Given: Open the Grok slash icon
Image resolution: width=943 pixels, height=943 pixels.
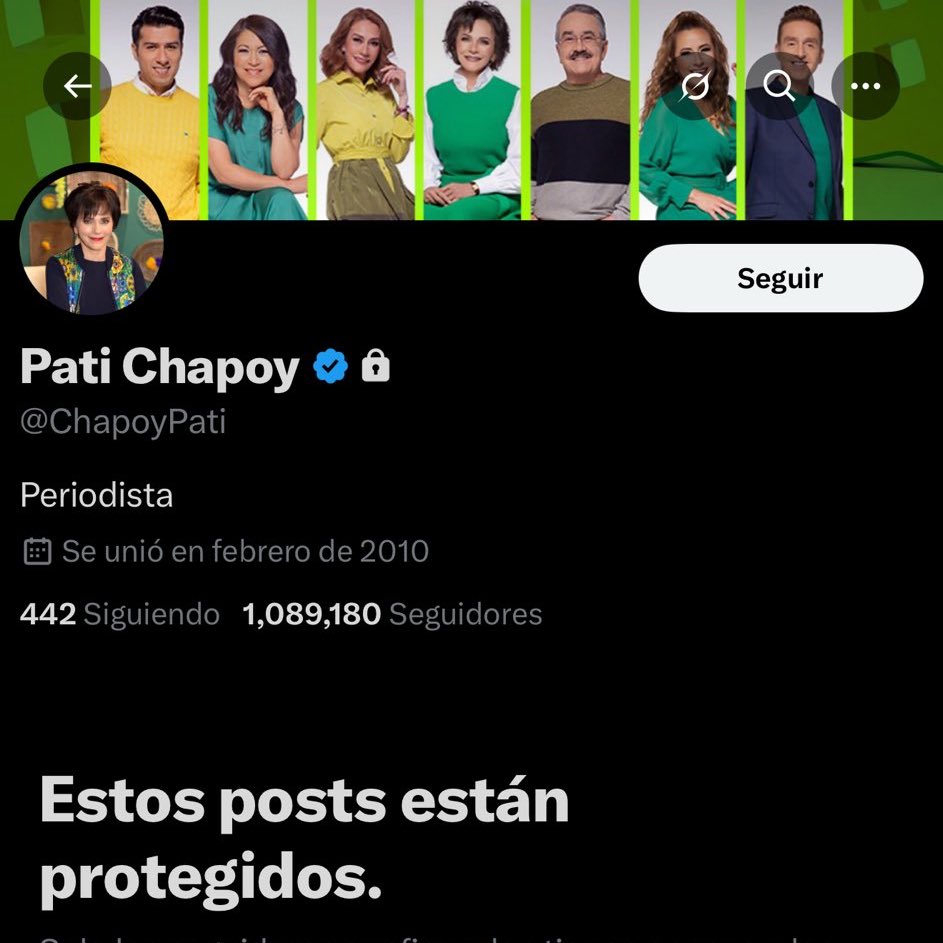Looking at the screenshot, I should point(694,87).
